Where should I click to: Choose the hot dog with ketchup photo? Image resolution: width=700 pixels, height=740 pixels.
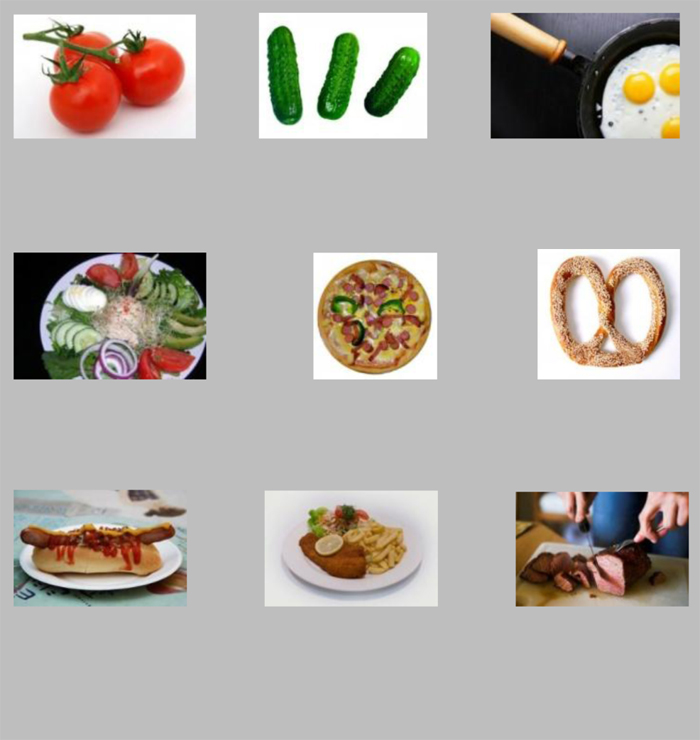[100, 548]
